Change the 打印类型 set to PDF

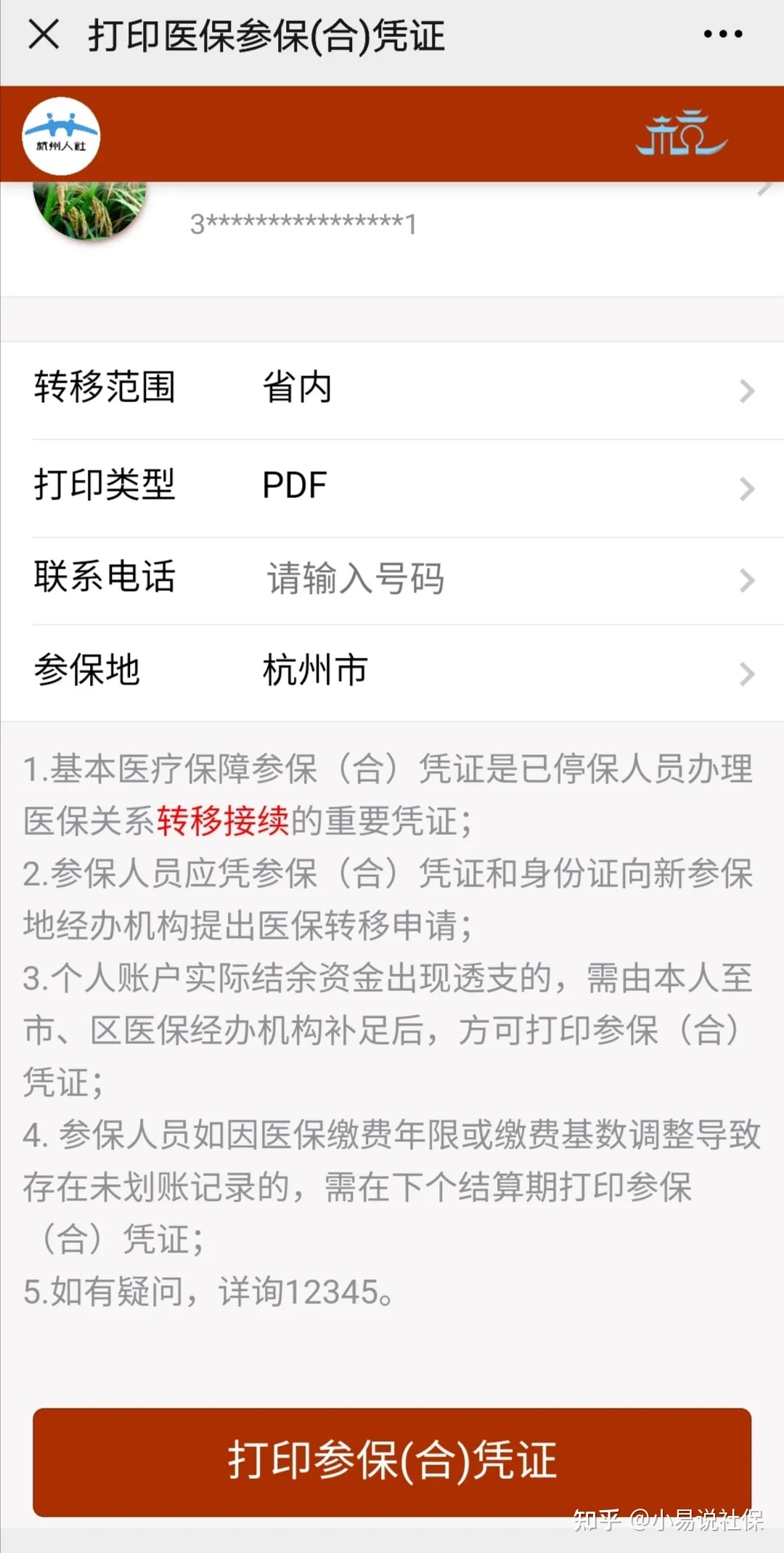tap(392, 488)
